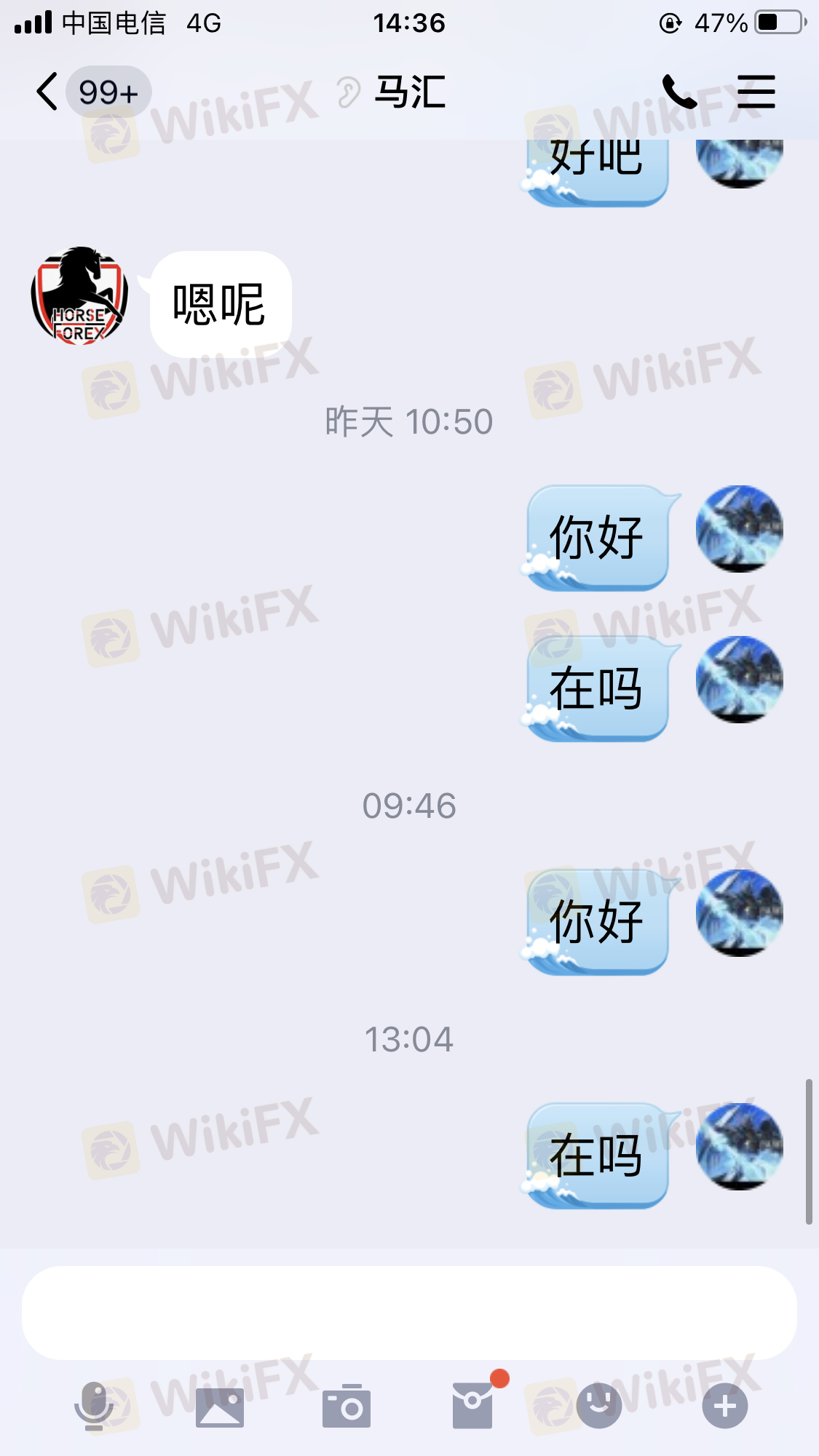Expand more options with the plus icon
This screenshot has width=819, height=1456.
tap(724, 1406)
